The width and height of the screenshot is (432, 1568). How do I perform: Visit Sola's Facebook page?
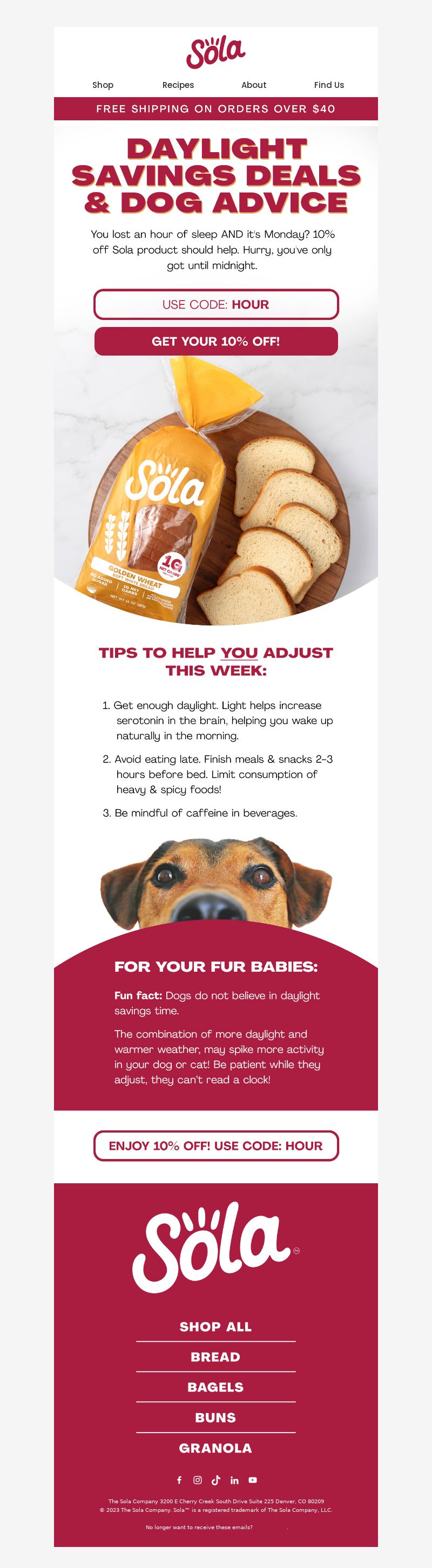pyautogui.click(x=179, y=1480)
